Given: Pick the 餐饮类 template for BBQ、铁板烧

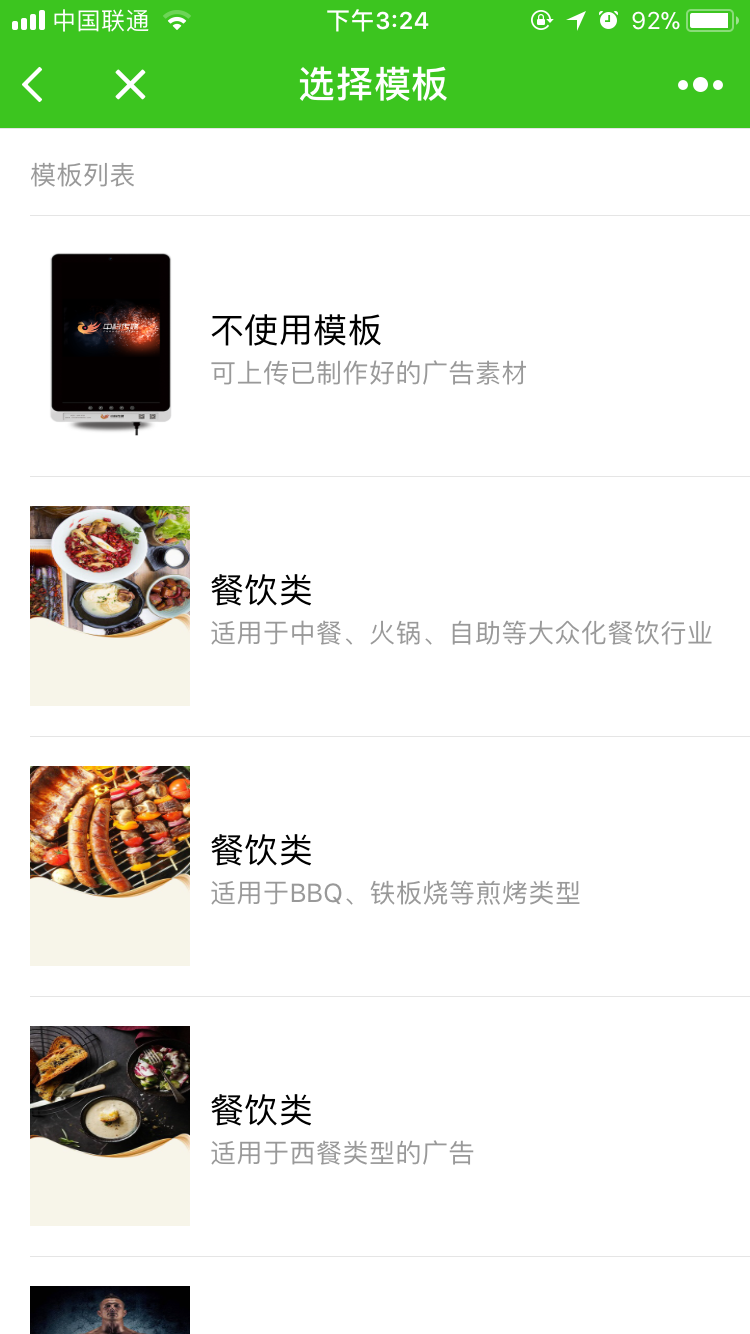Looking at the screenshot, I should pyautogui.click(x=390, y=866).
